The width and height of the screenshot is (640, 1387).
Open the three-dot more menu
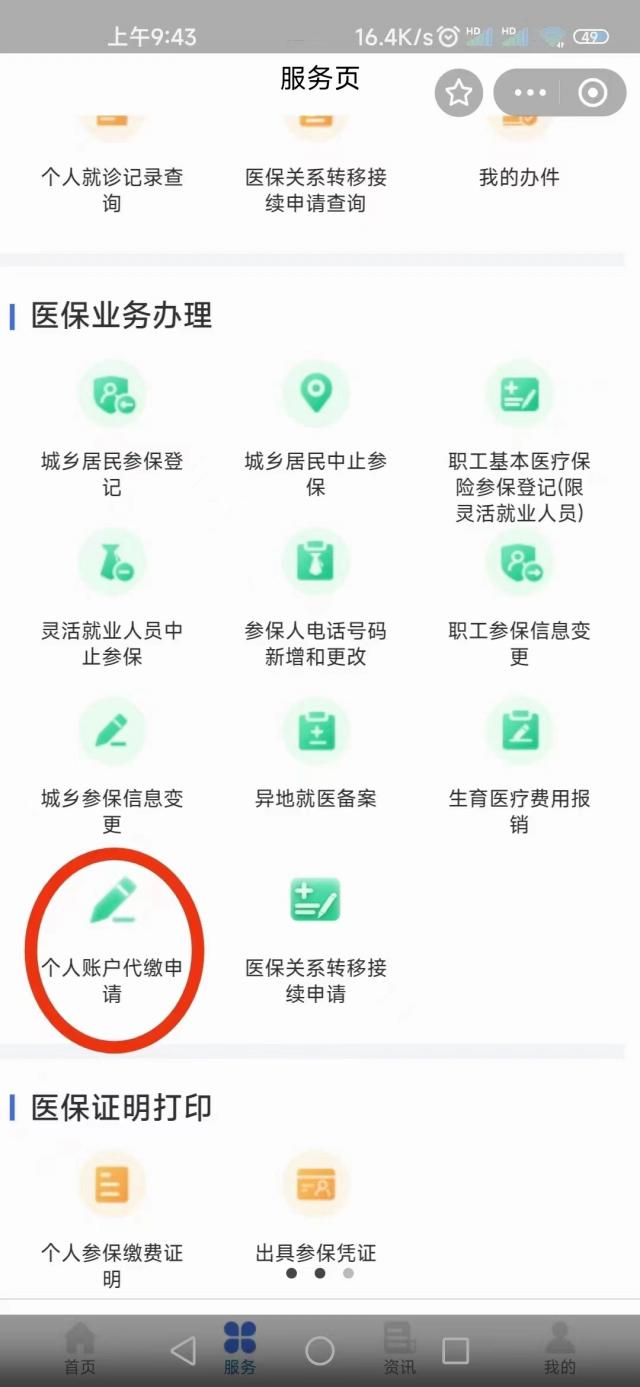click(x=530, y=94)
